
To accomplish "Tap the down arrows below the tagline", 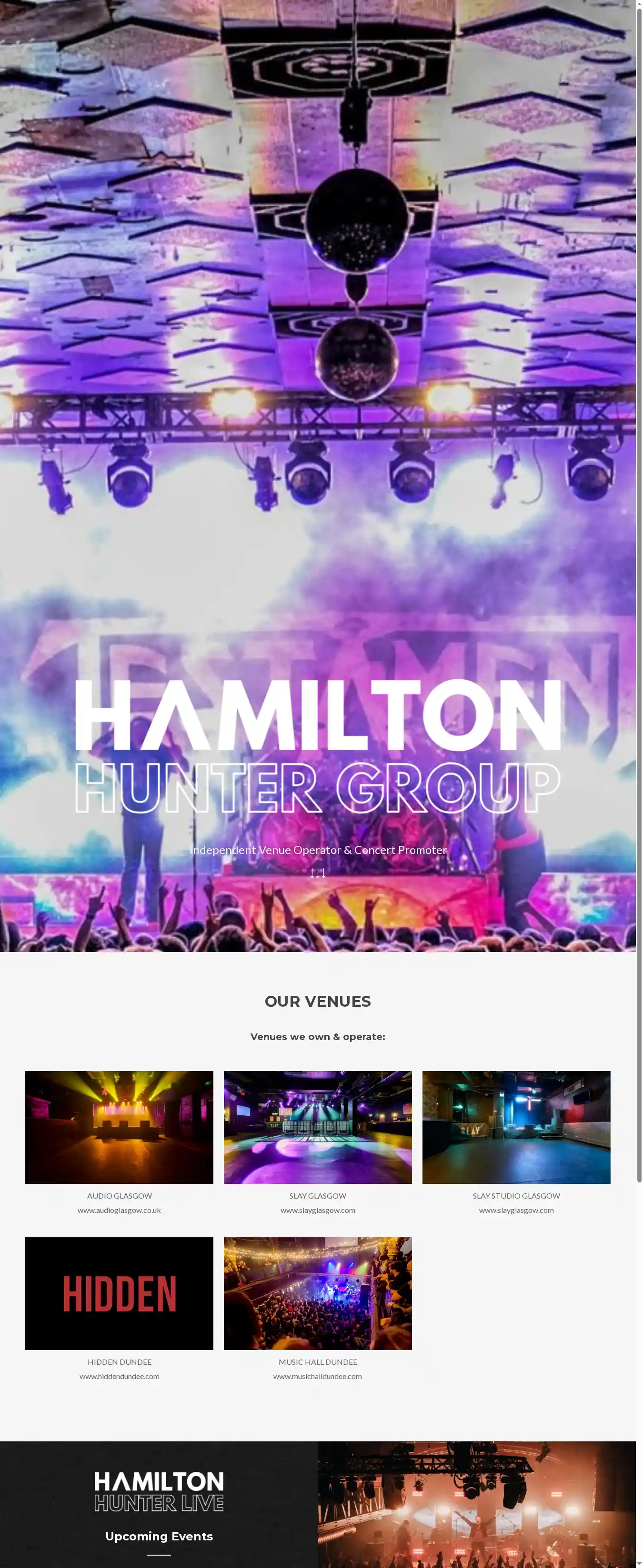I will point(317,873).
